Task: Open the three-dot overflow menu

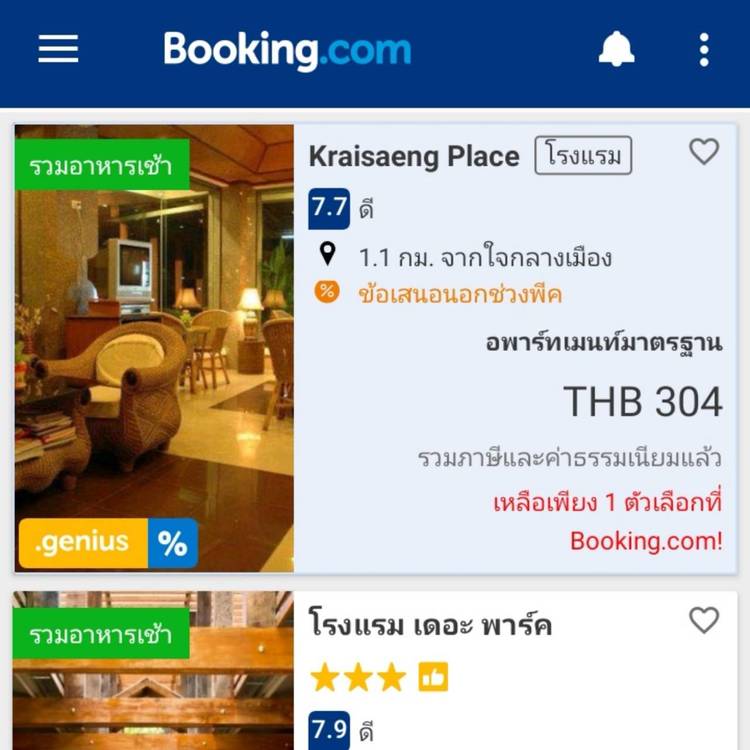Action: click(704, 49)
